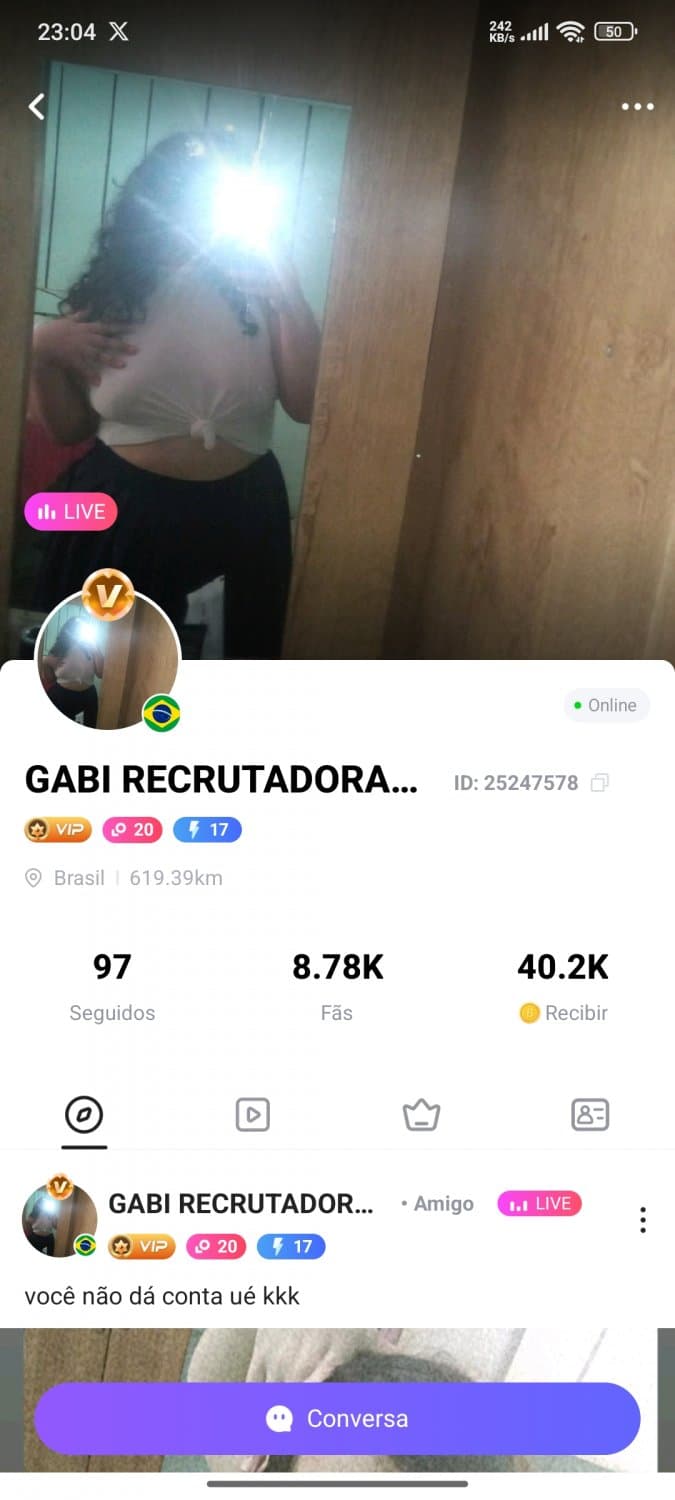
Task: View the 97 Seguidos list
Action: 112,985
